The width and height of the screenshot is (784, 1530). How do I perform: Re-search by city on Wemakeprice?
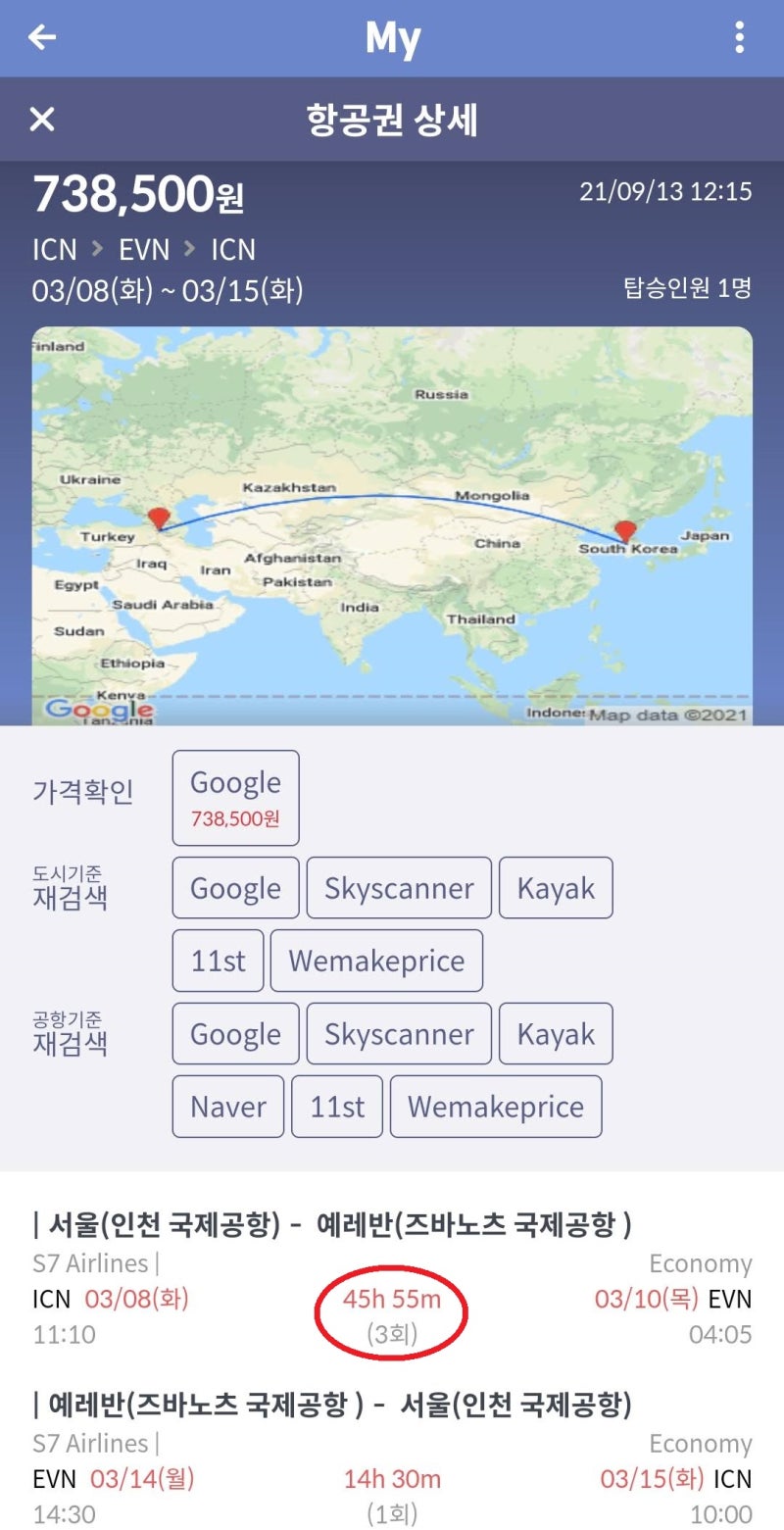376,961
